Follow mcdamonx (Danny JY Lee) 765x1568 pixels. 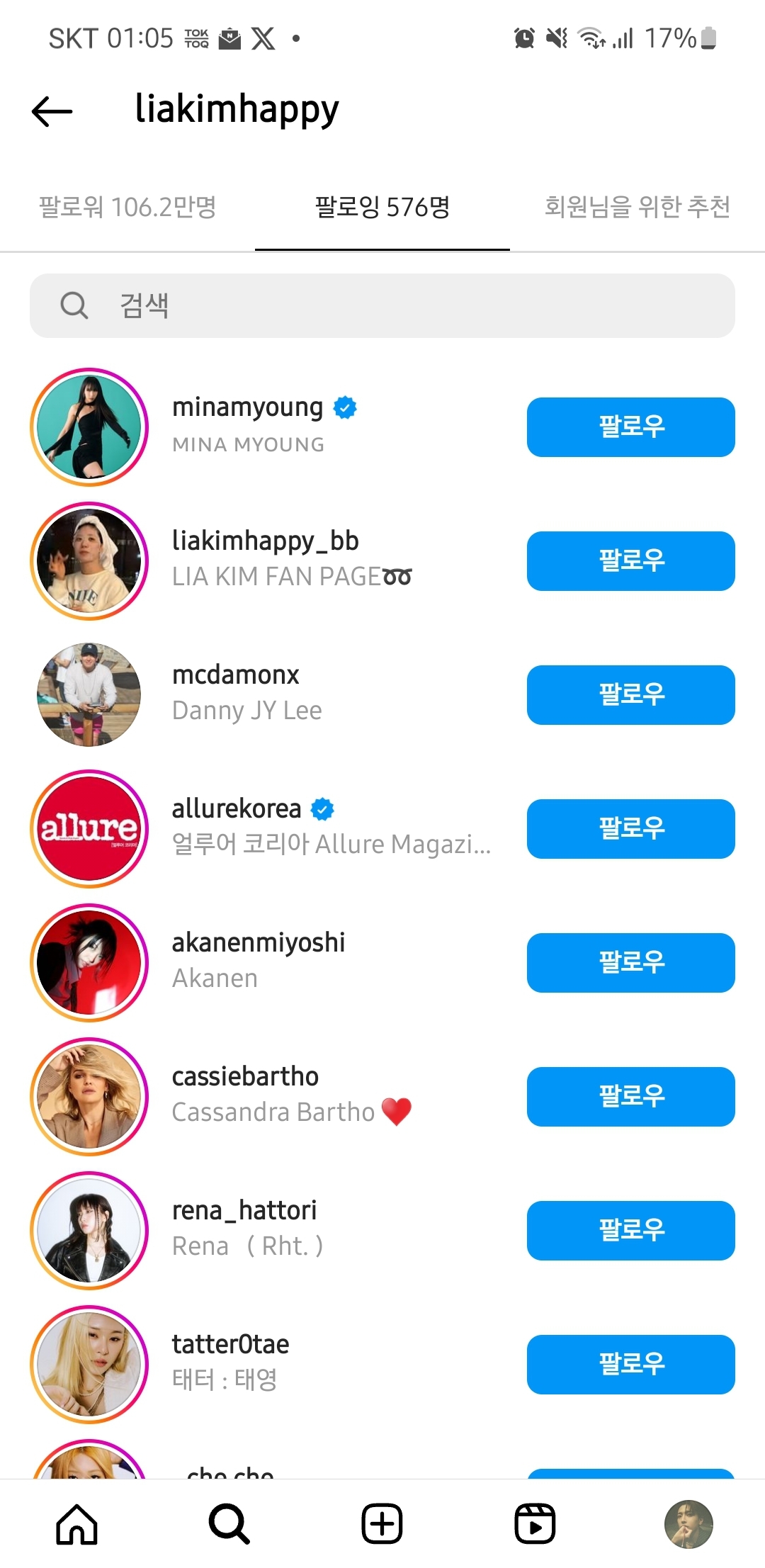tap(630, 695)
